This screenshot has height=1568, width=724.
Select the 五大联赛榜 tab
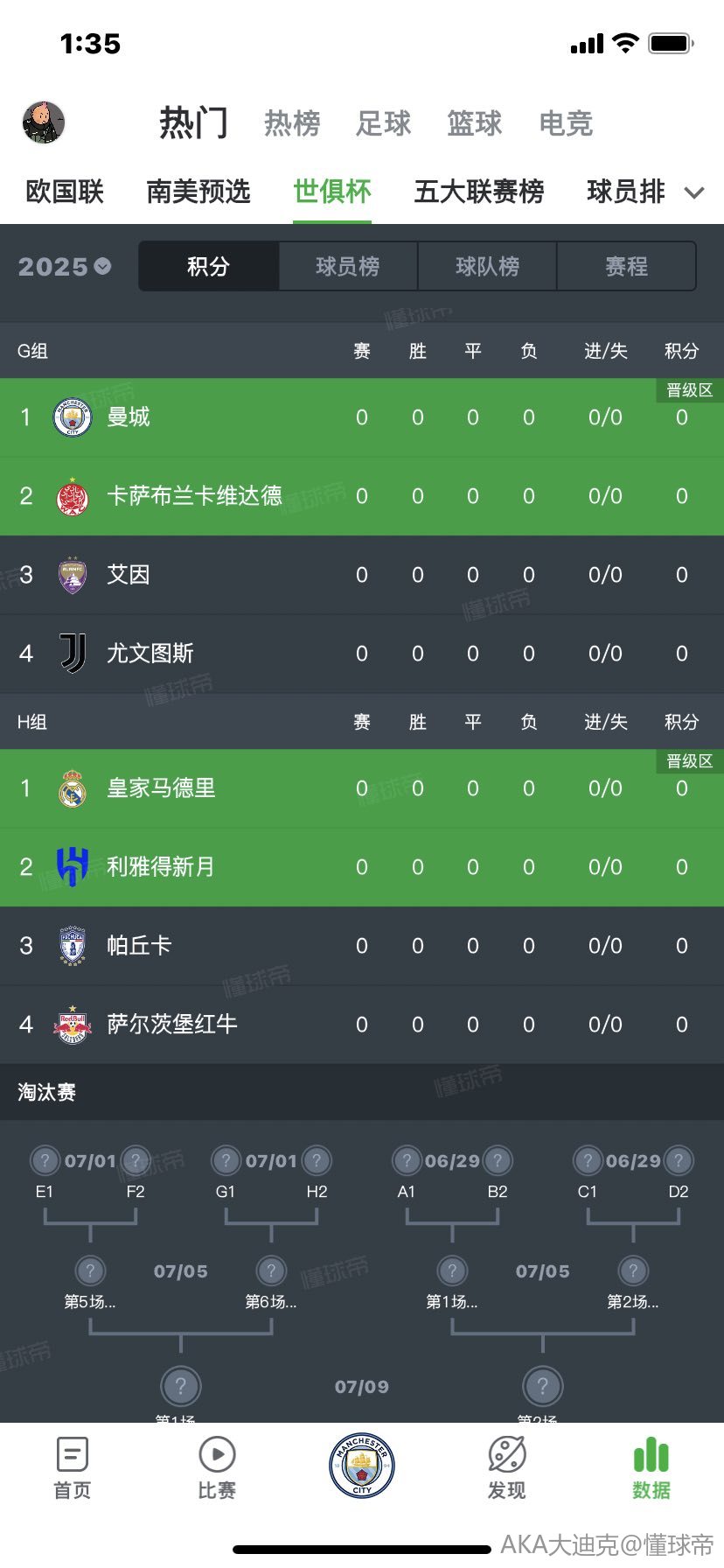pos(479,191)
